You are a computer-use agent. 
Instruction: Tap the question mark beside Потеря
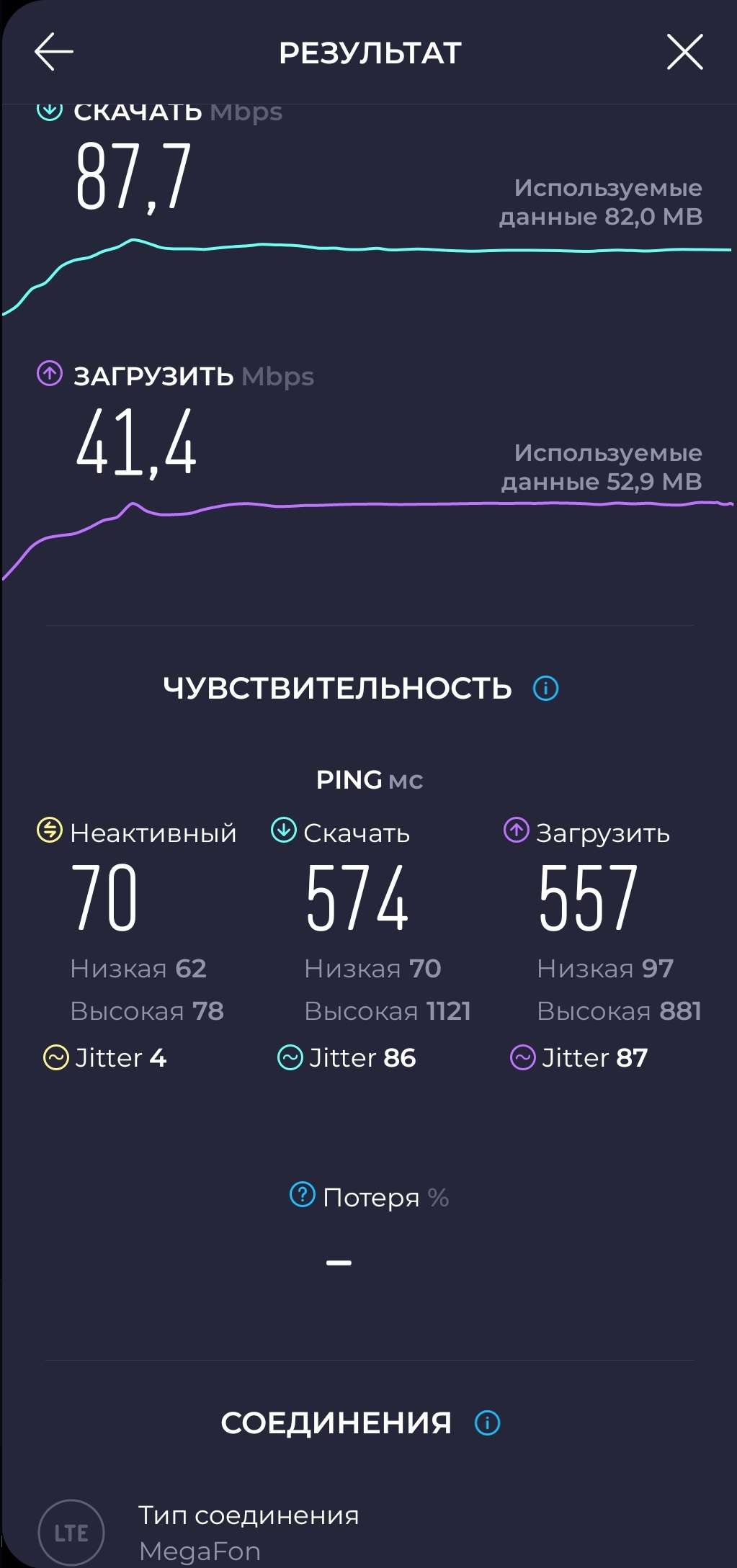point(302,1194)
